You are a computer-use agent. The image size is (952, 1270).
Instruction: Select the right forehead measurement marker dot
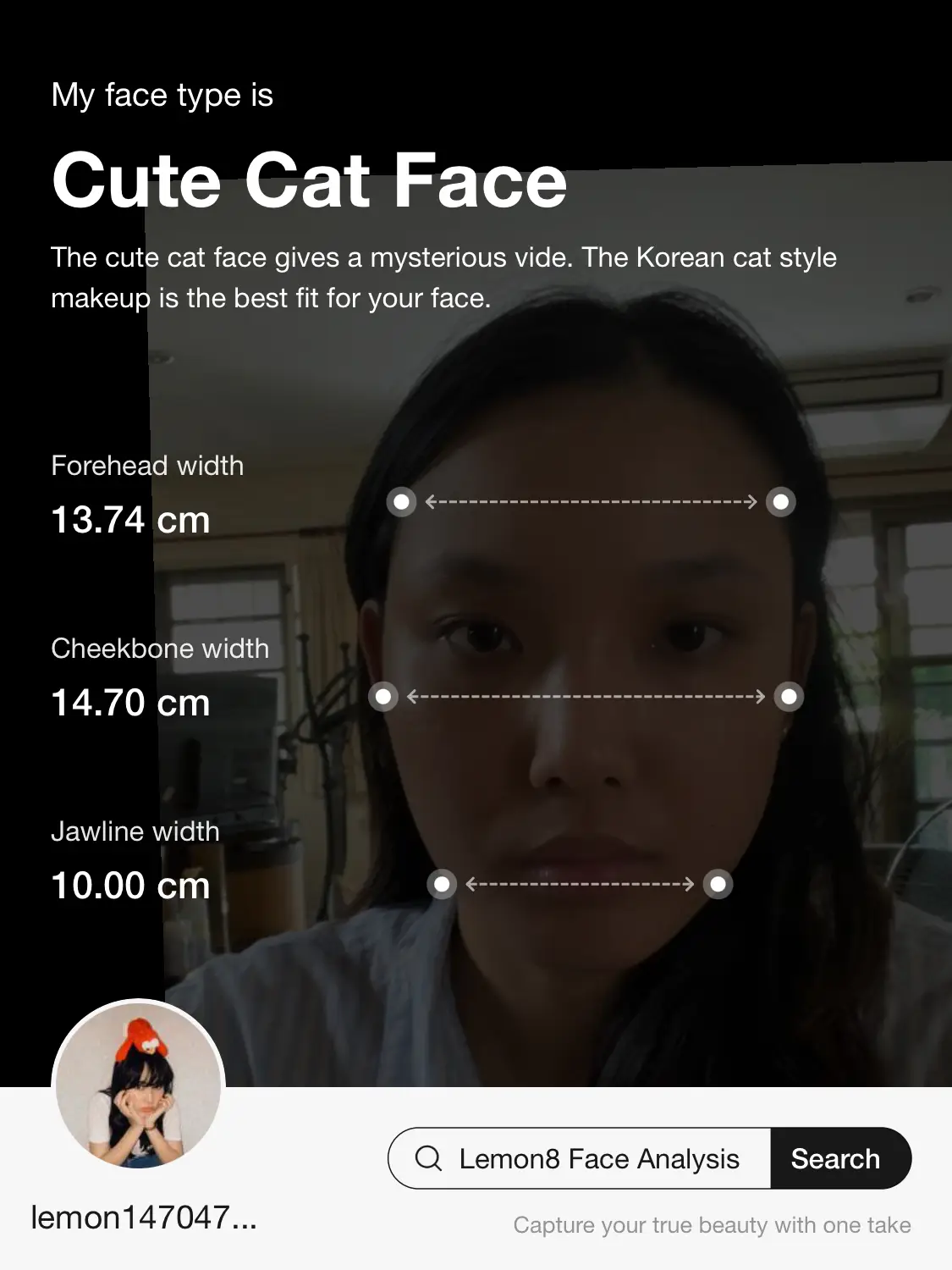click(x=779, y=501)
